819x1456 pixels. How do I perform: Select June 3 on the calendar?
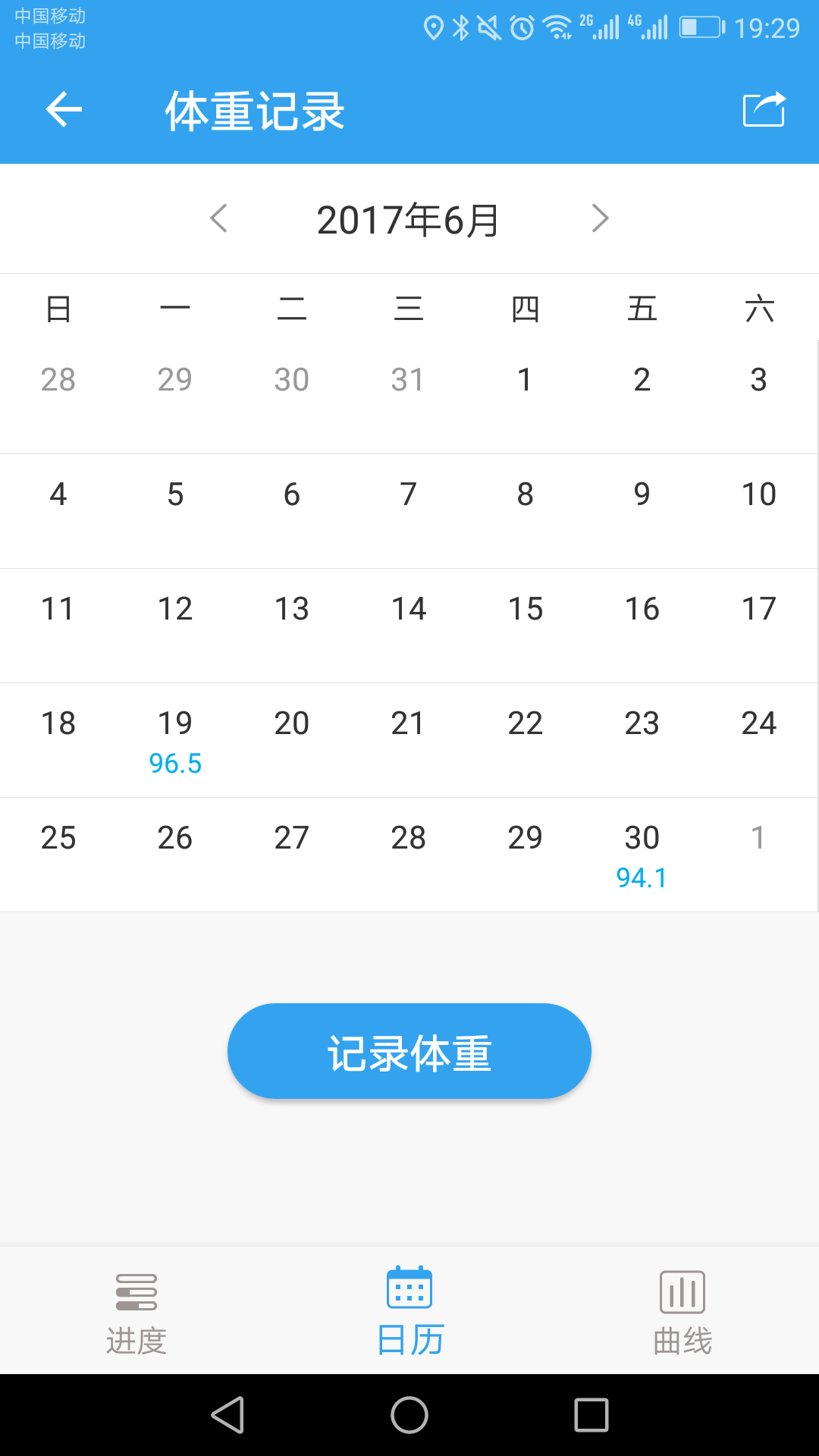758,389
